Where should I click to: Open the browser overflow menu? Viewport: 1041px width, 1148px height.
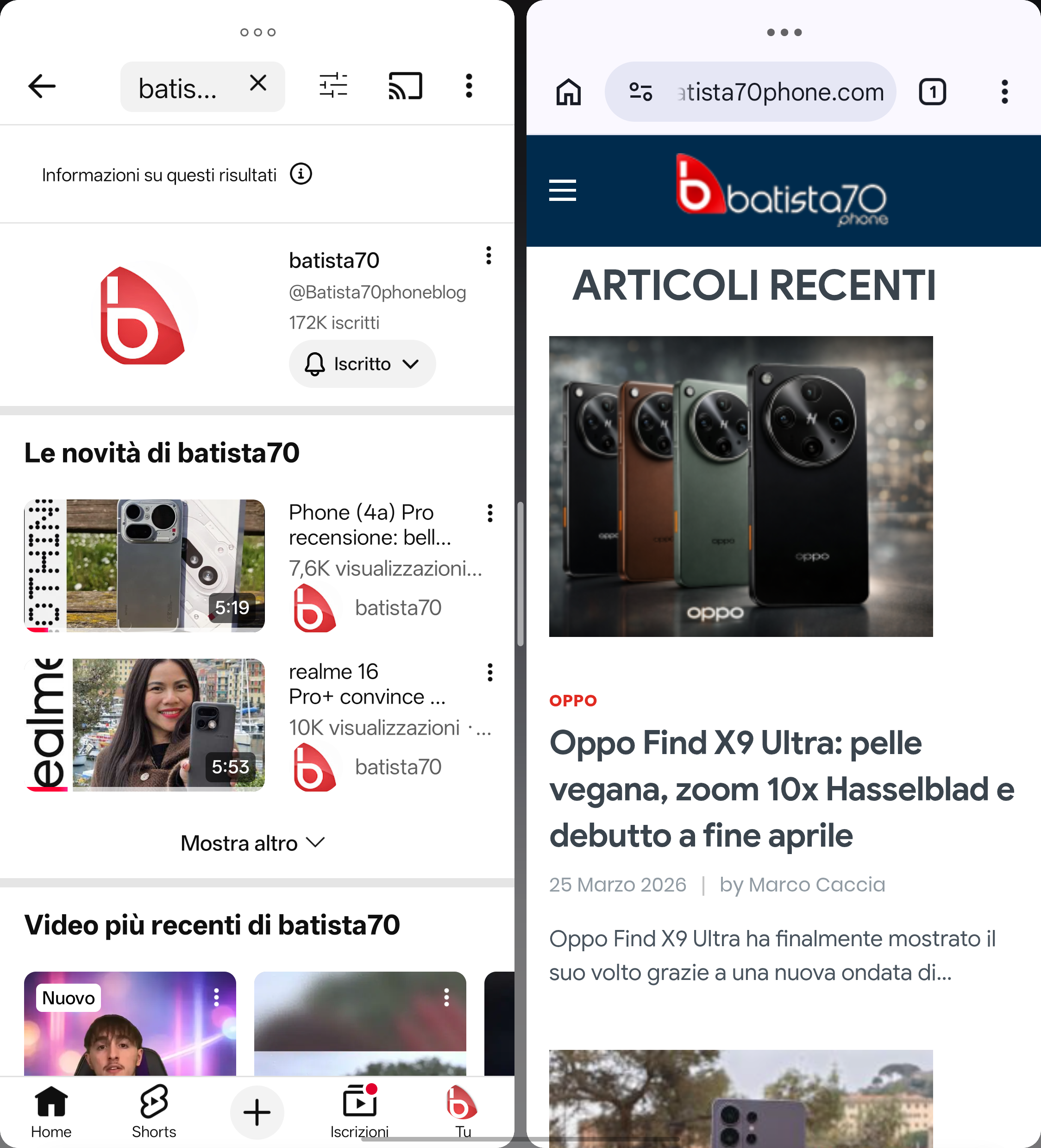1004,92
